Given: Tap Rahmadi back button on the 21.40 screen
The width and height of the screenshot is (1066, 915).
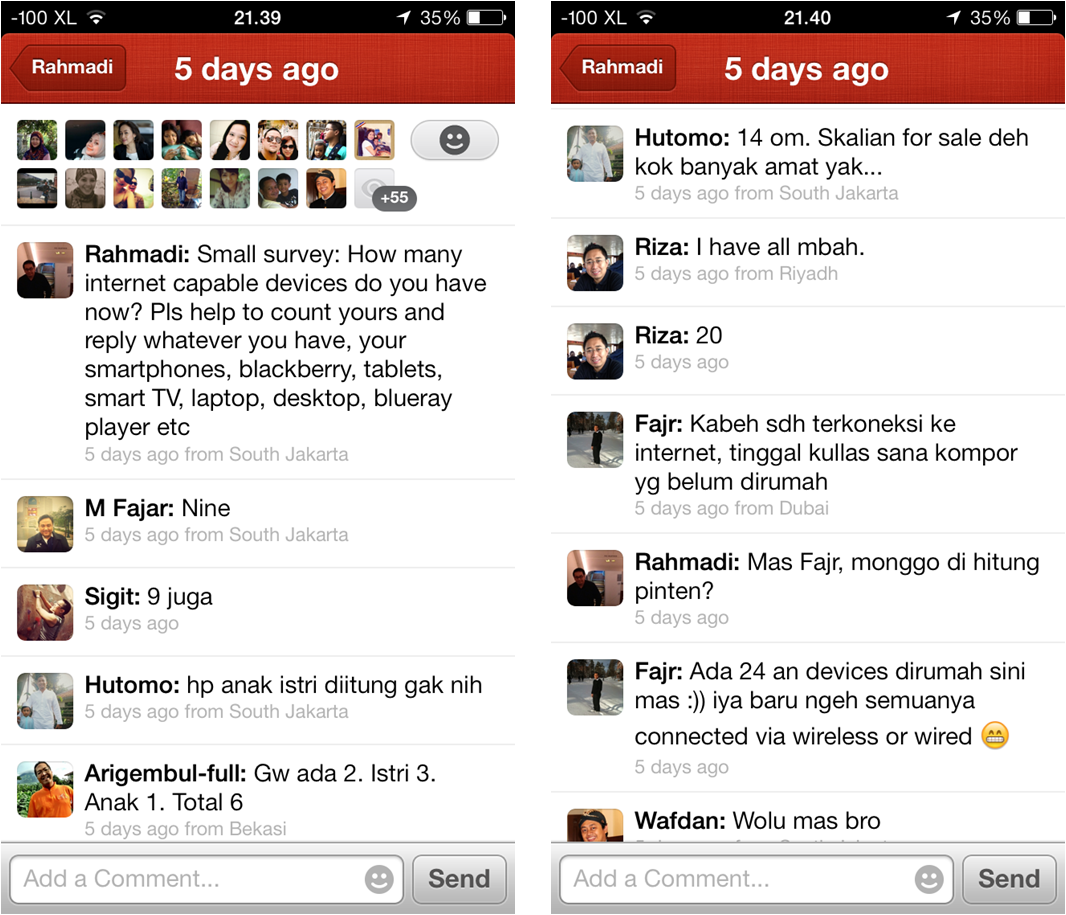Looking at the screenshot, I should click(x=618, y=68).
